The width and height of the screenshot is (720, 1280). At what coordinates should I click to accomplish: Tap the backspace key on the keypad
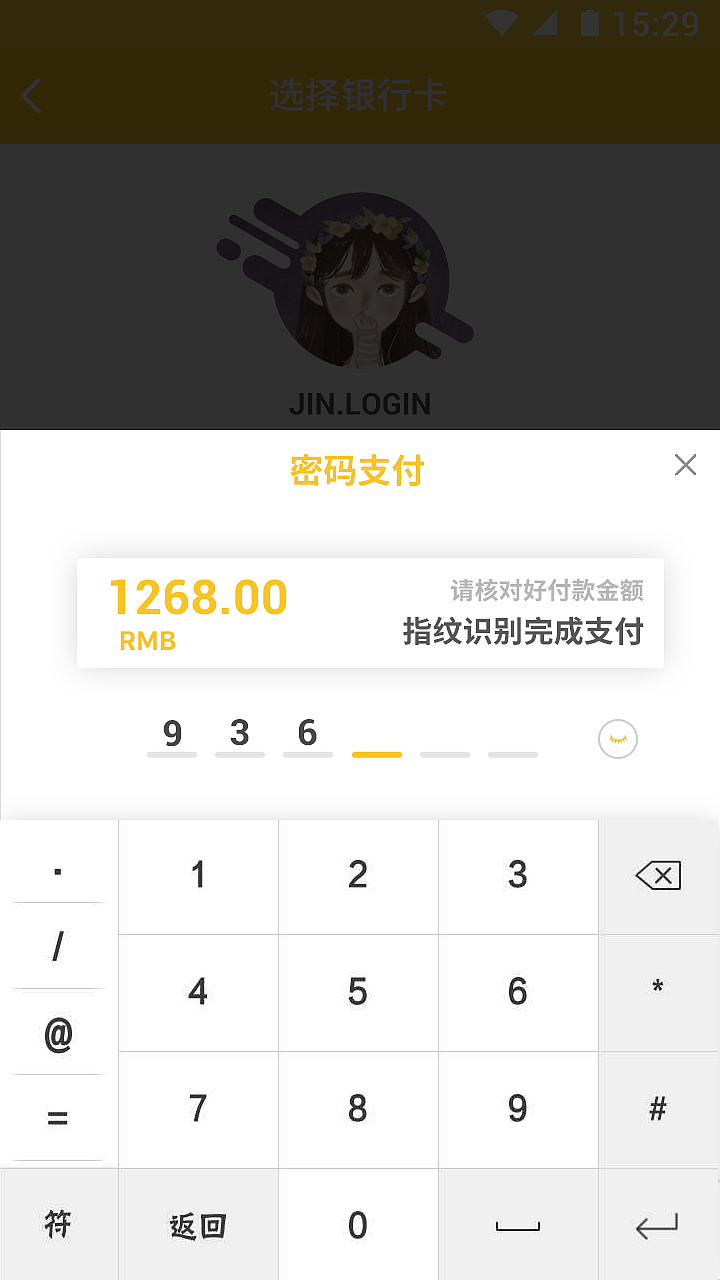(658, 876)
